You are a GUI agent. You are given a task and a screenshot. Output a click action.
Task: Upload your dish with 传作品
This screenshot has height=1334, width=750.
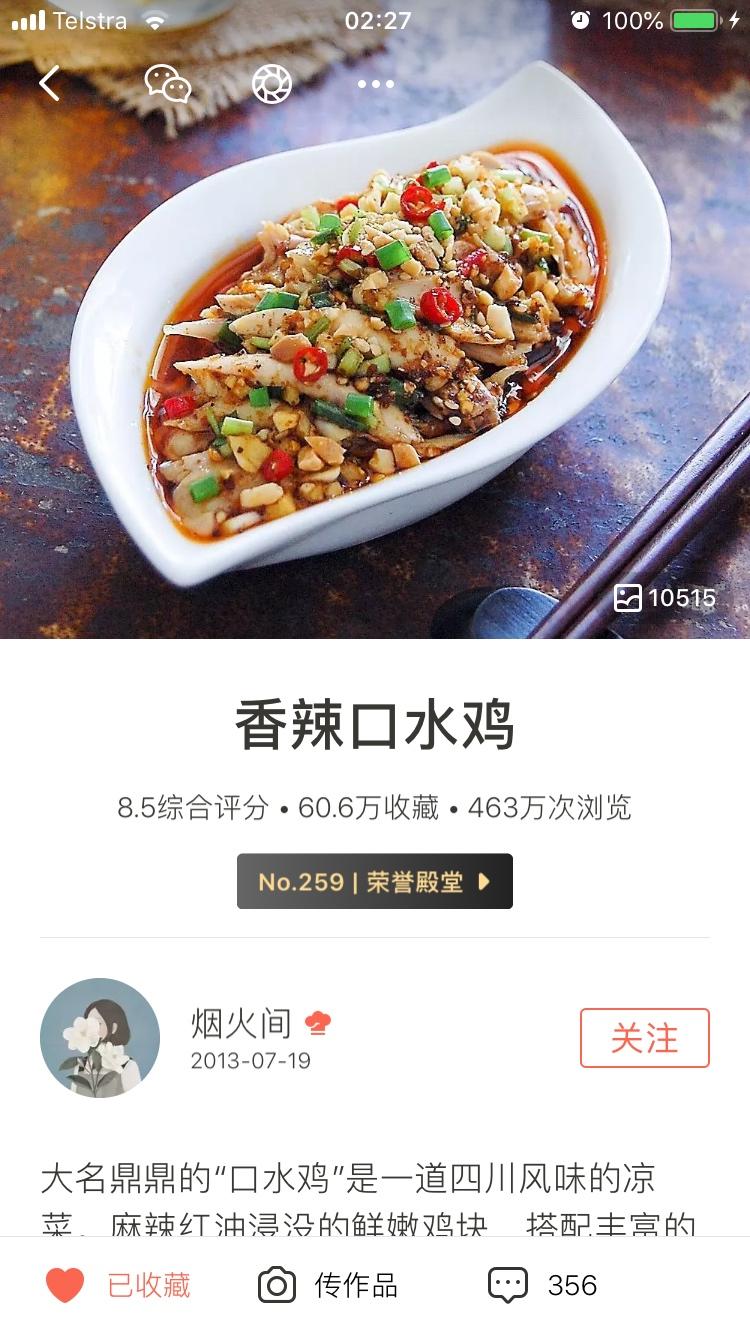click(328, 1285)
